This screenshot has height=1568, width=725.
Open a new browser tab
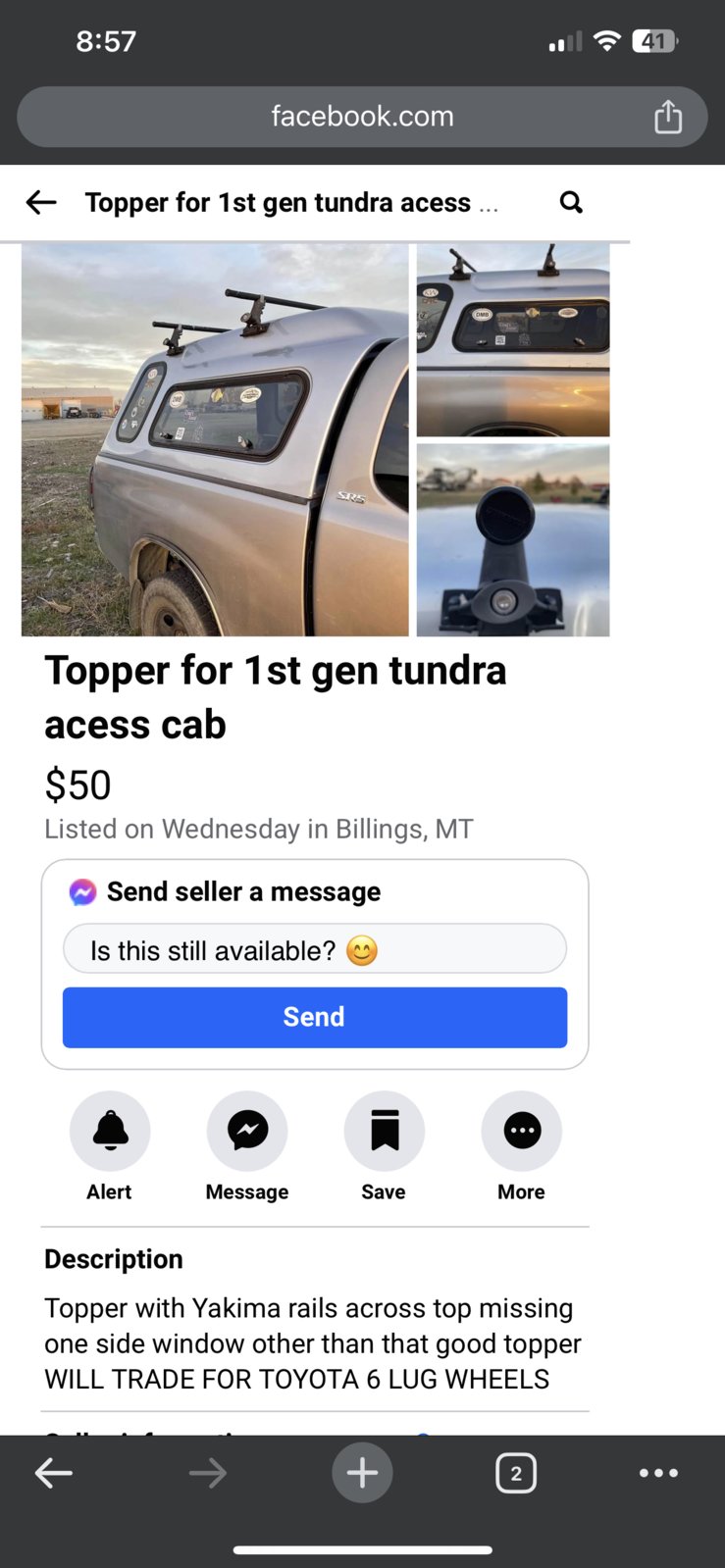pyautogui.click(x=362, y=1472)
